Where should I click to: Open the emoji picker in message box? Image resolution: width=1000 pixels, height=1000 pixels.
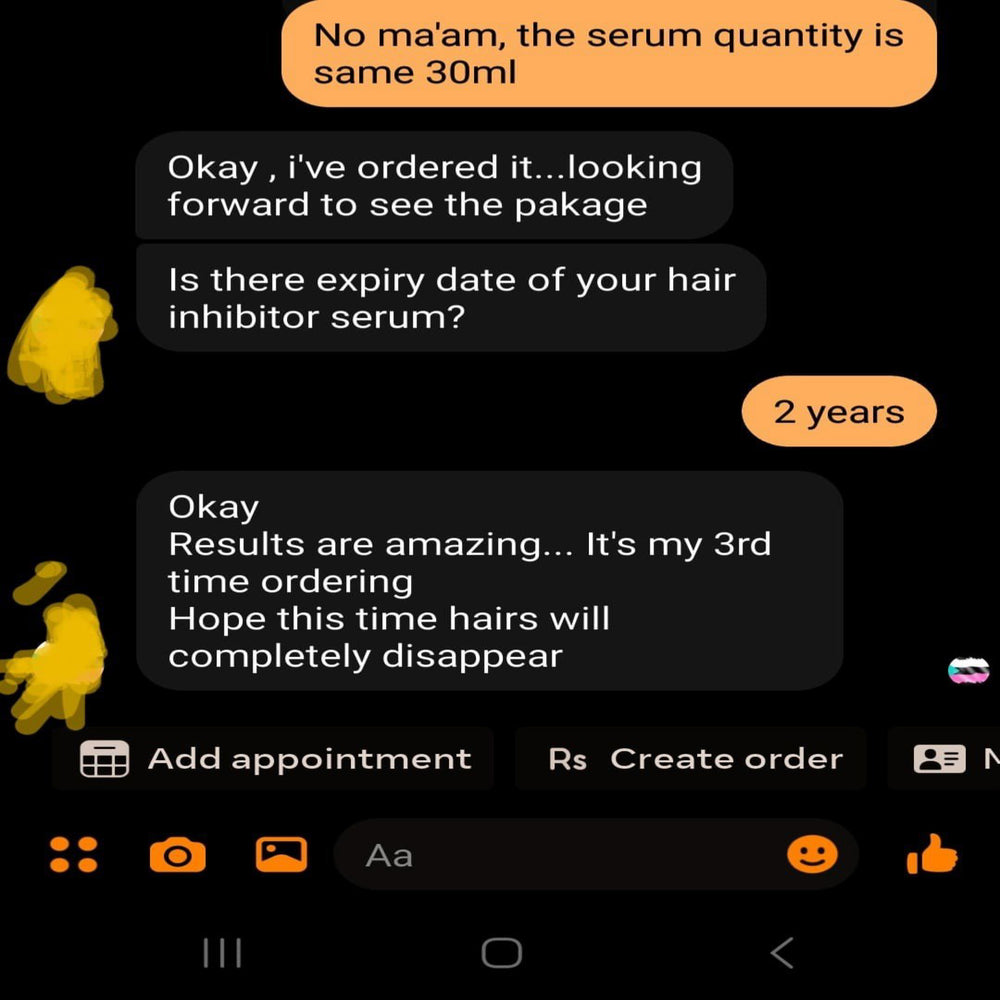pos(811,854)
